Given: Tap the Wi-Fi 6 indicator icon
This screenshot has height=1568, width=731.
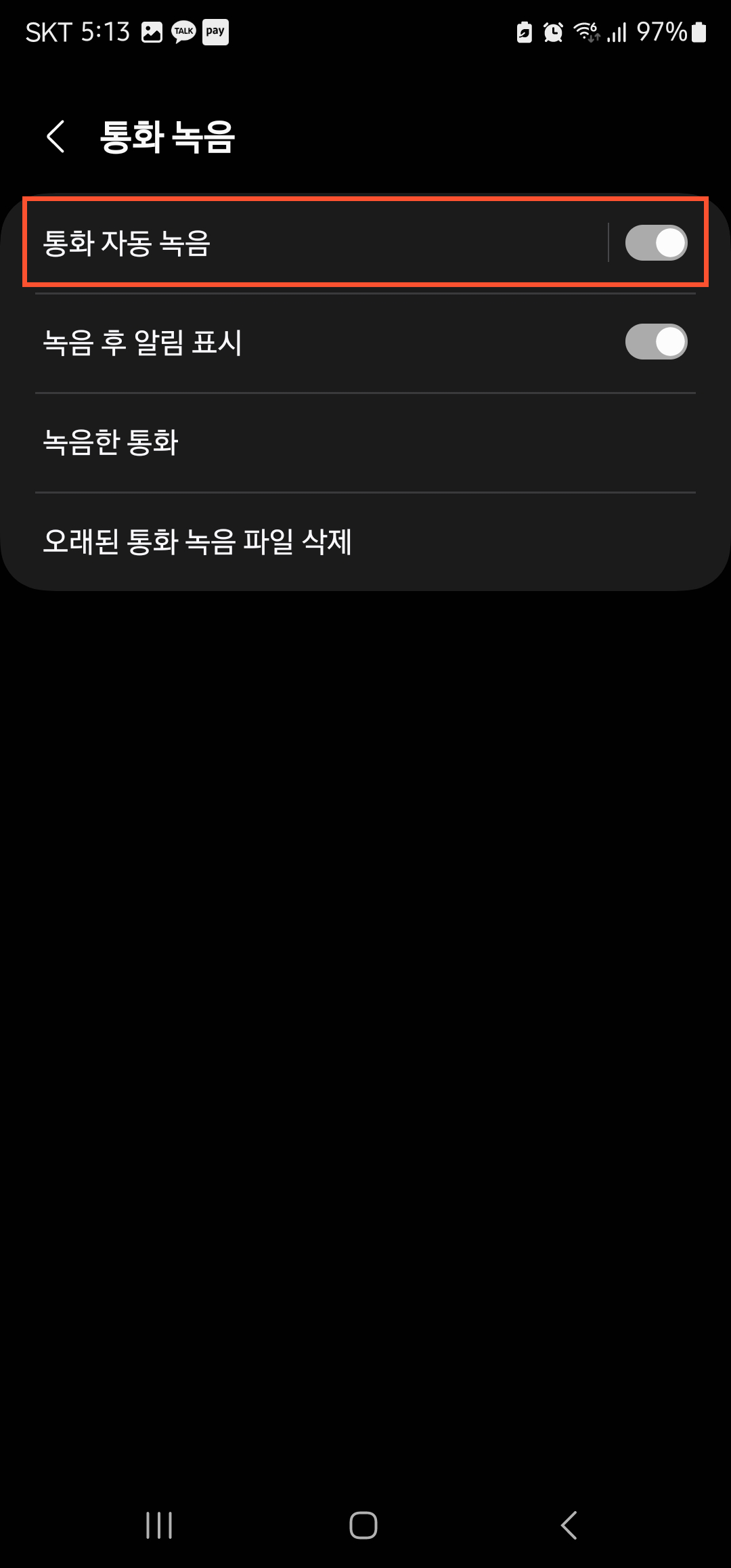Looking at the screenshot, I should pos(585,31).
